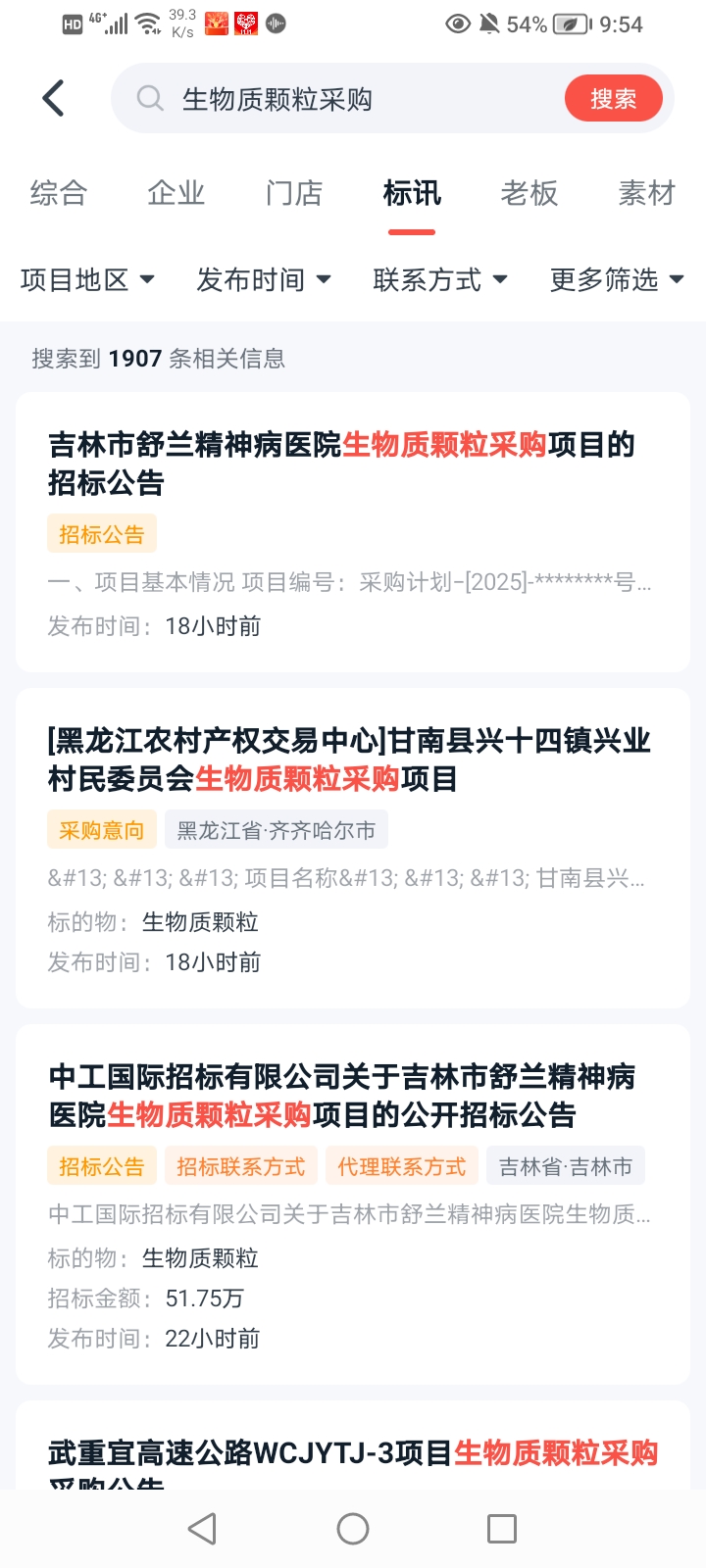Open the 武重宜高速公路WCJYTJ-3 result

tap(353, 1455)
